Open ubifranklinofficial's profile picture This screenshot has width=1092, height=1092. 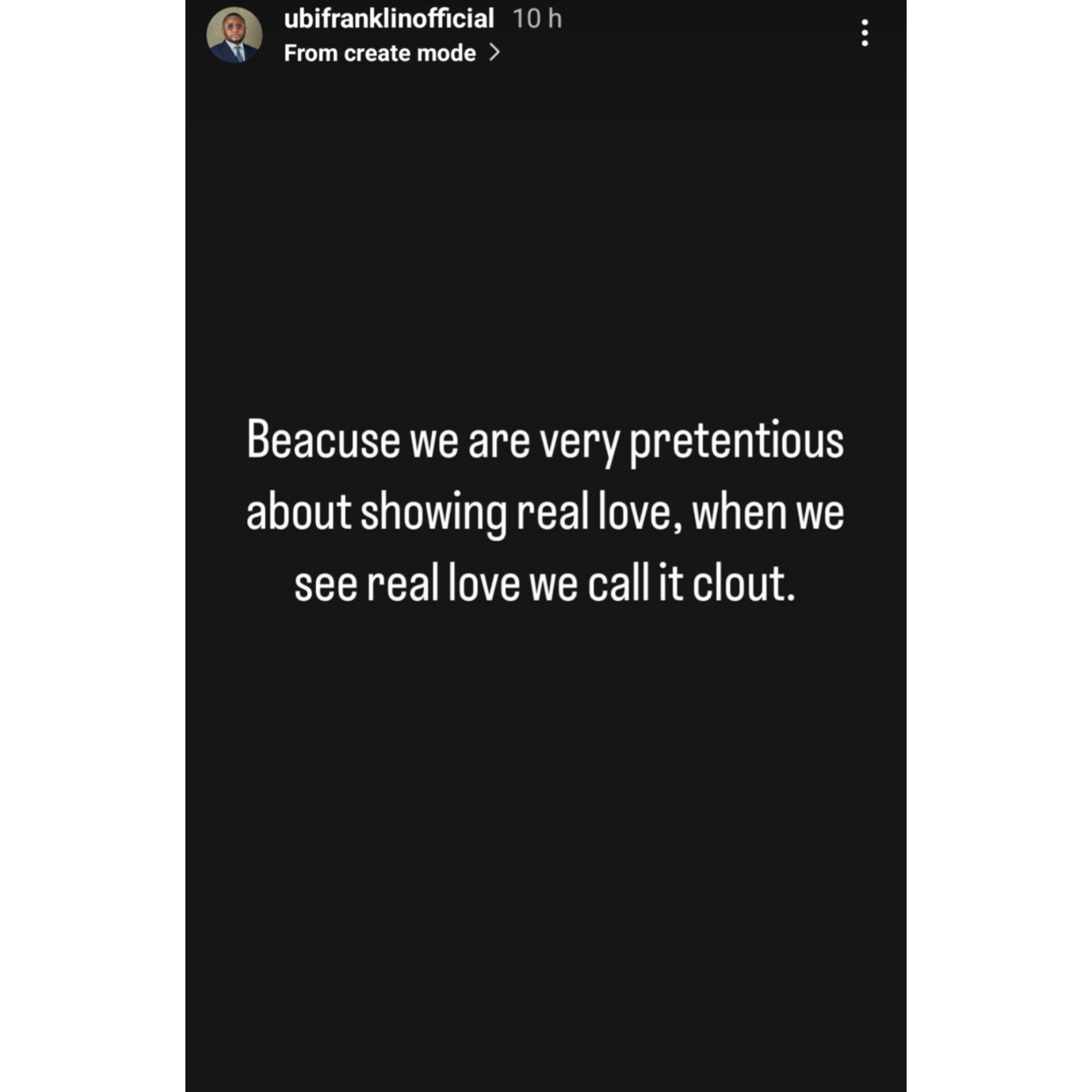[x=234, y=35]
